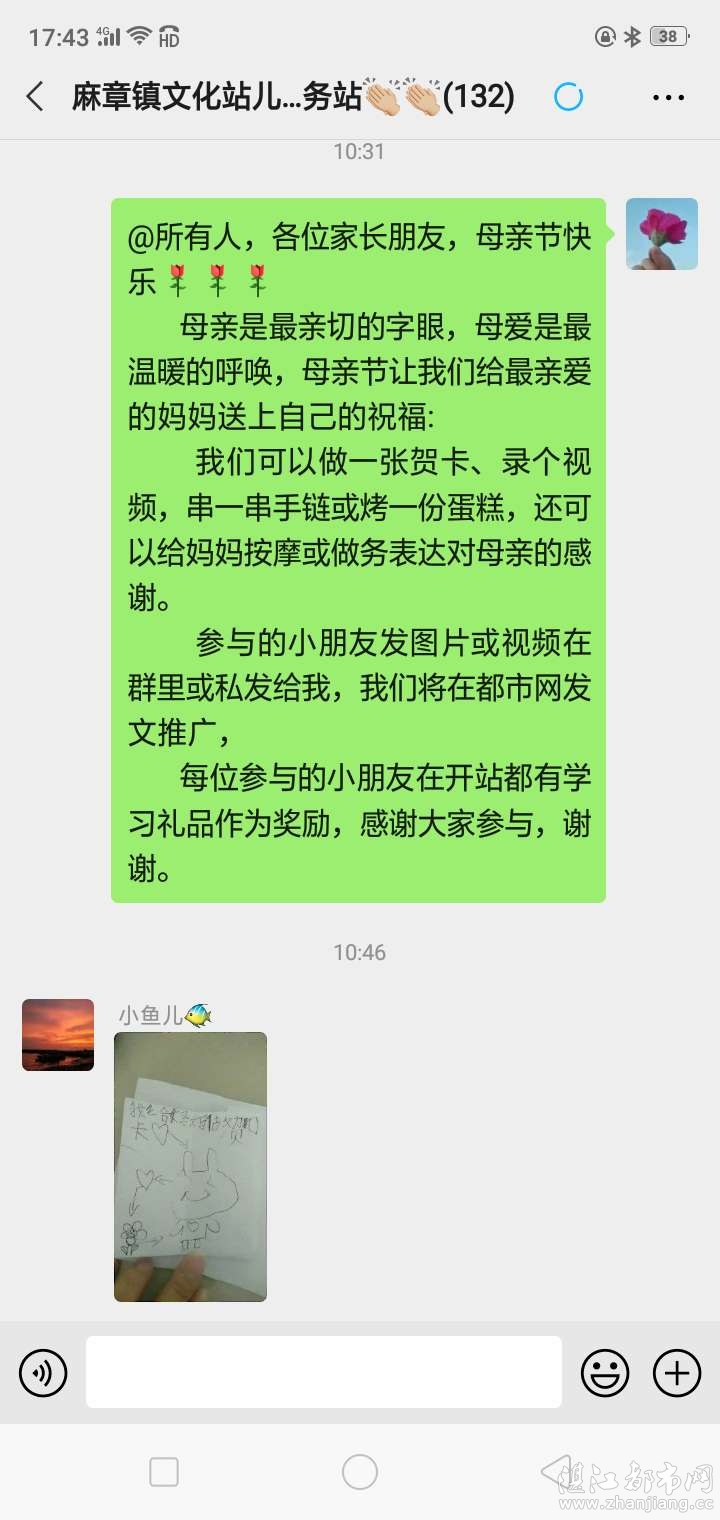720x1520 pixels.
Task: Open the plus attachment menu
Action: pos(677,1372)
